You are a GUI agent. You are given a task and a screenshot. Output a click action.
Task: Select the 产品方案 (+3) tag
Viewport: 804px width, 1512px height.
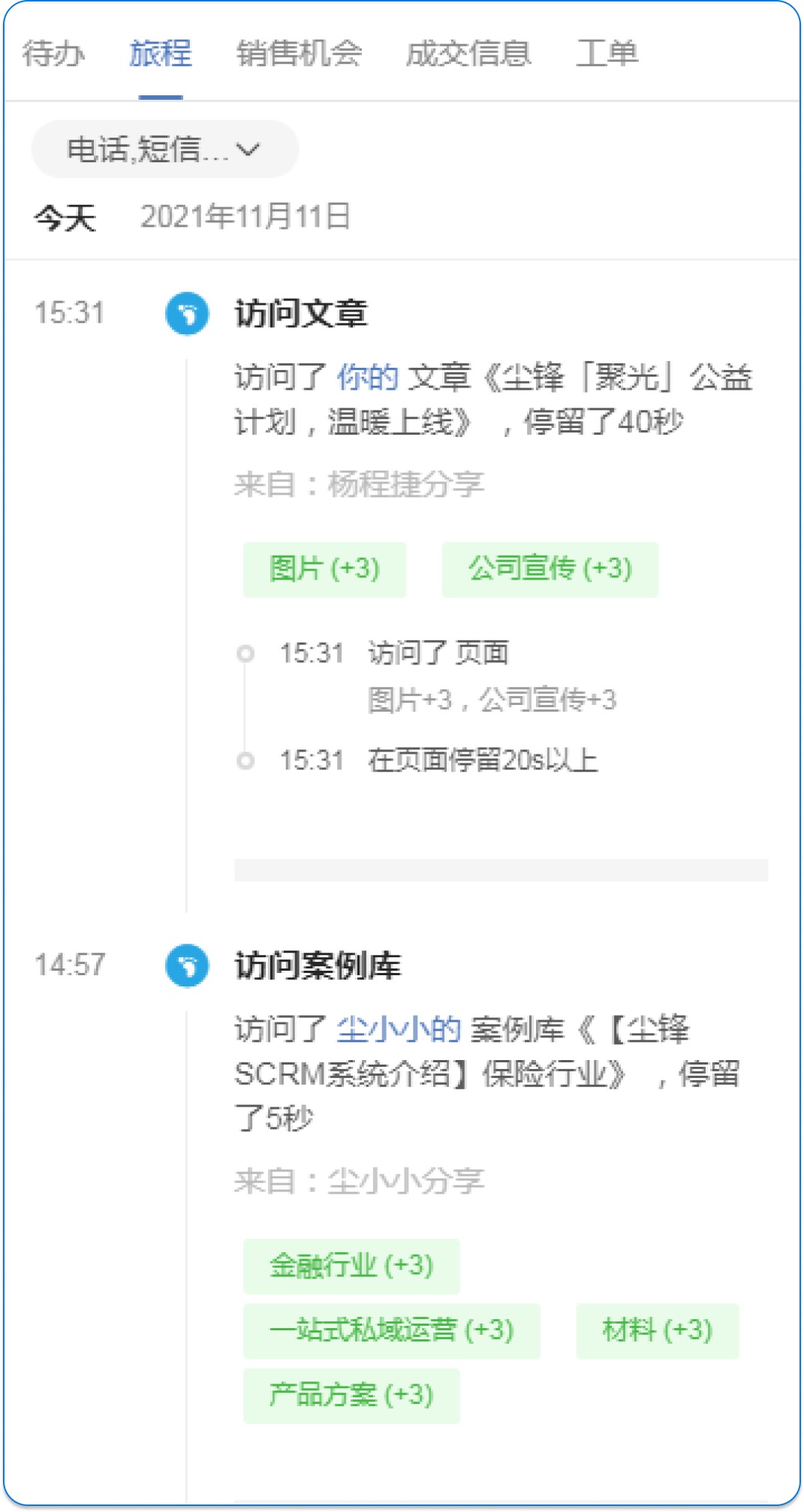[x=351, y=1395]
